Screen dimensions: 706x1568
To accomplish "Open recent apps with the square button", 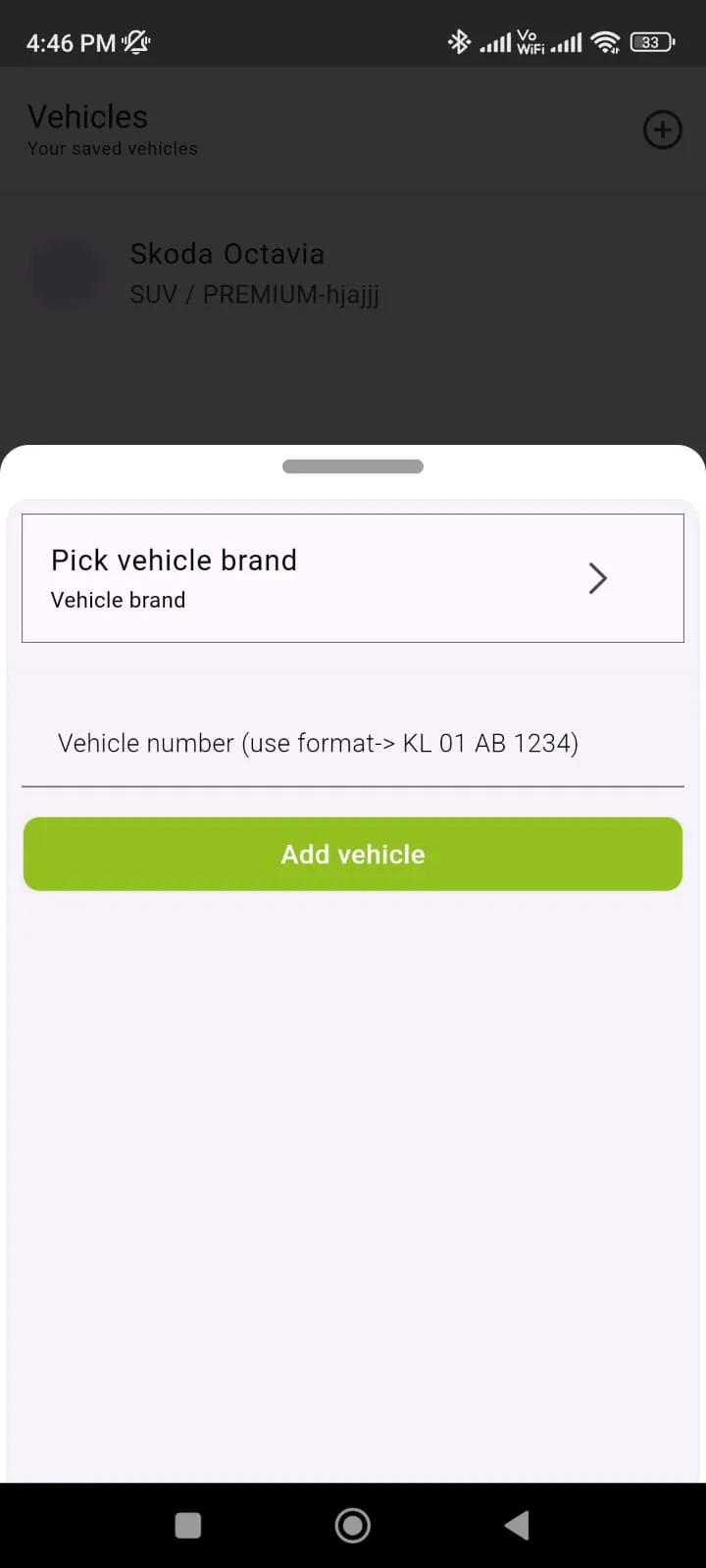I will [187, 1525].
